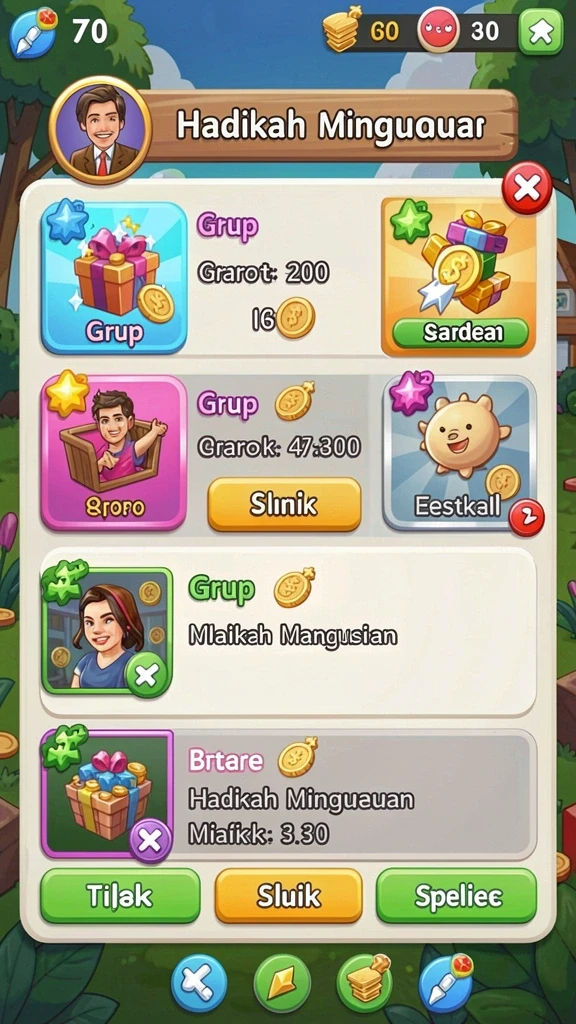
Task: Tap the green X badge on woman's portrait
Action: click(x=146, y=675)
